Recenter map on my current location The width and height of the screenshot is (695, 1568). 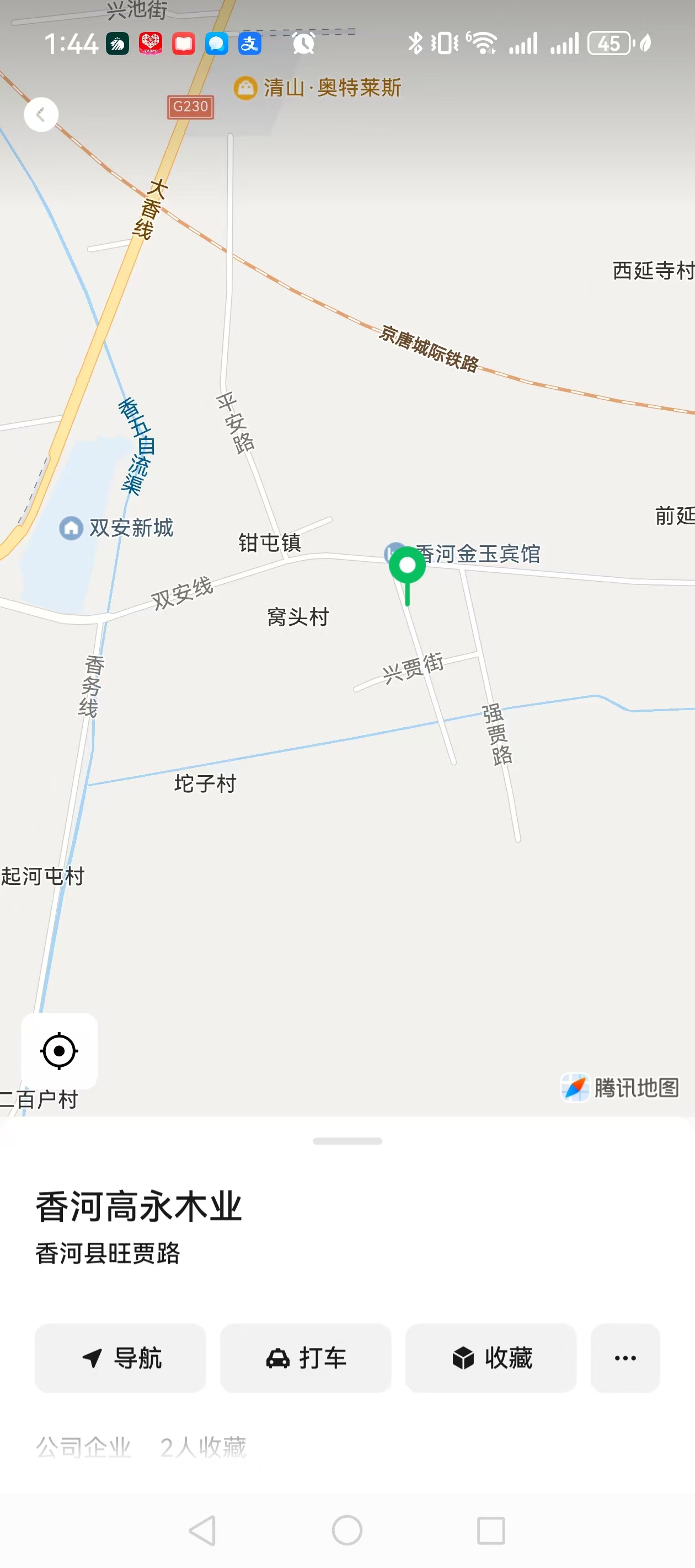click(59, 1051)
